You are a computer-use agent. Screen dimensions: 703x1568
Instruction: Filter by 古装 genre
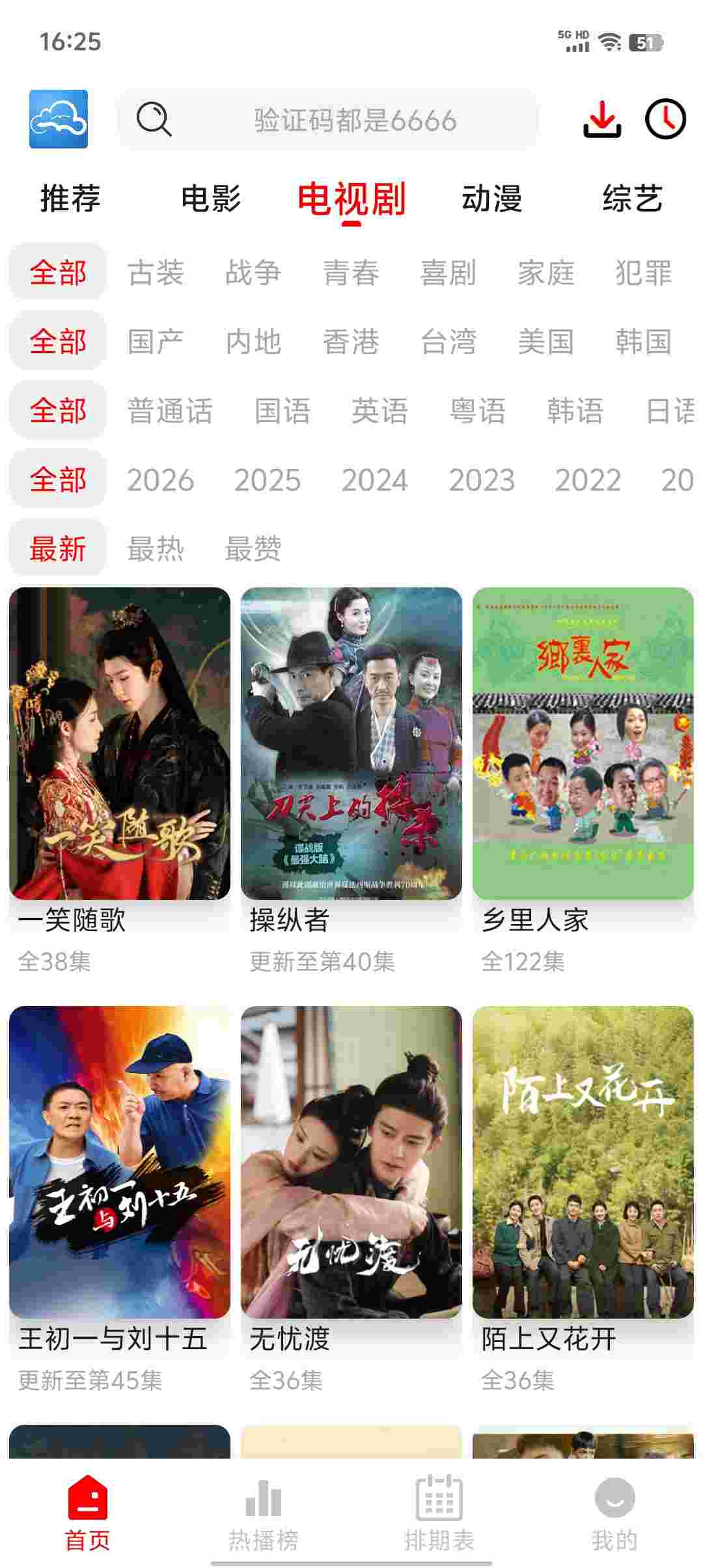[x=156, y=272]
